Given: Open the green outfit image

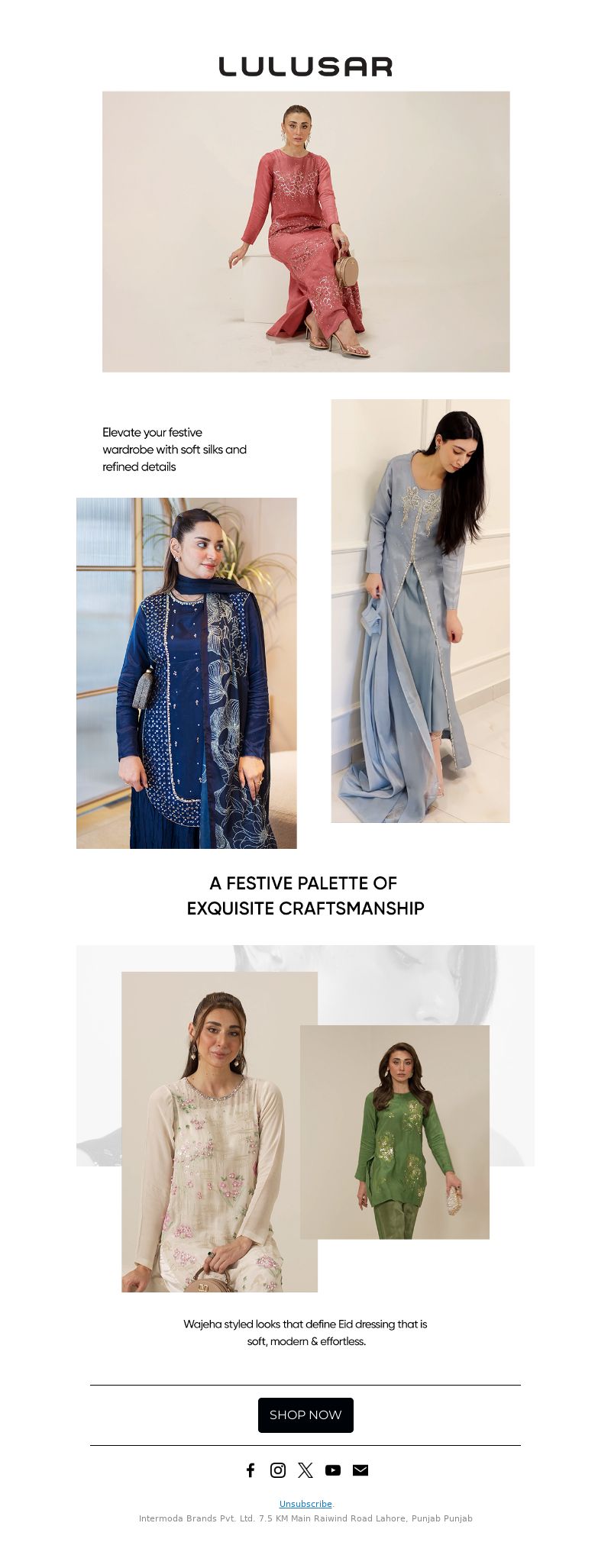Looking at the screenshot, I should point(395,1131).
